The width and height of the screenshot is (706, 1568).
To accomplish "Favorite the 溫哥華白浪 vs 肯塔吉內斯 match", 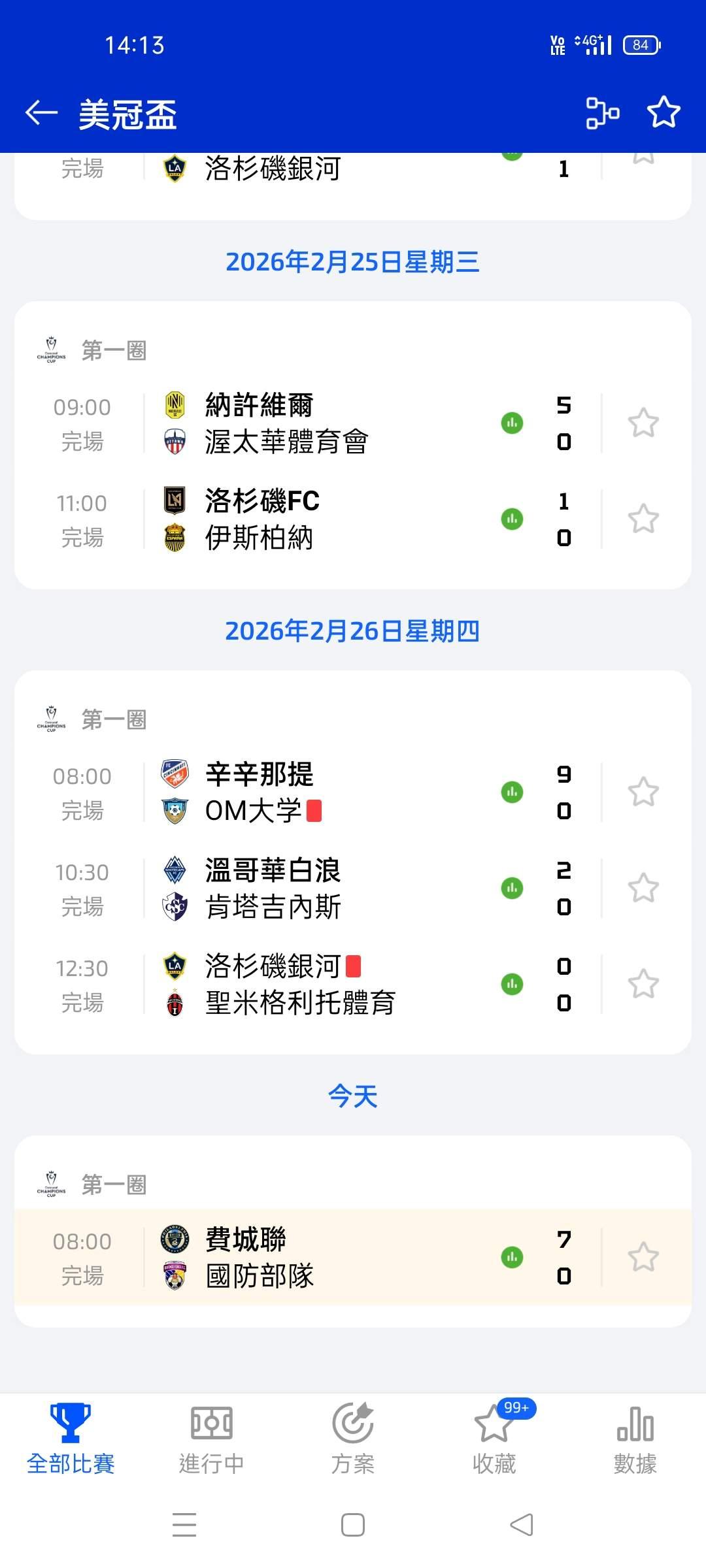I will tap(643, 889).
